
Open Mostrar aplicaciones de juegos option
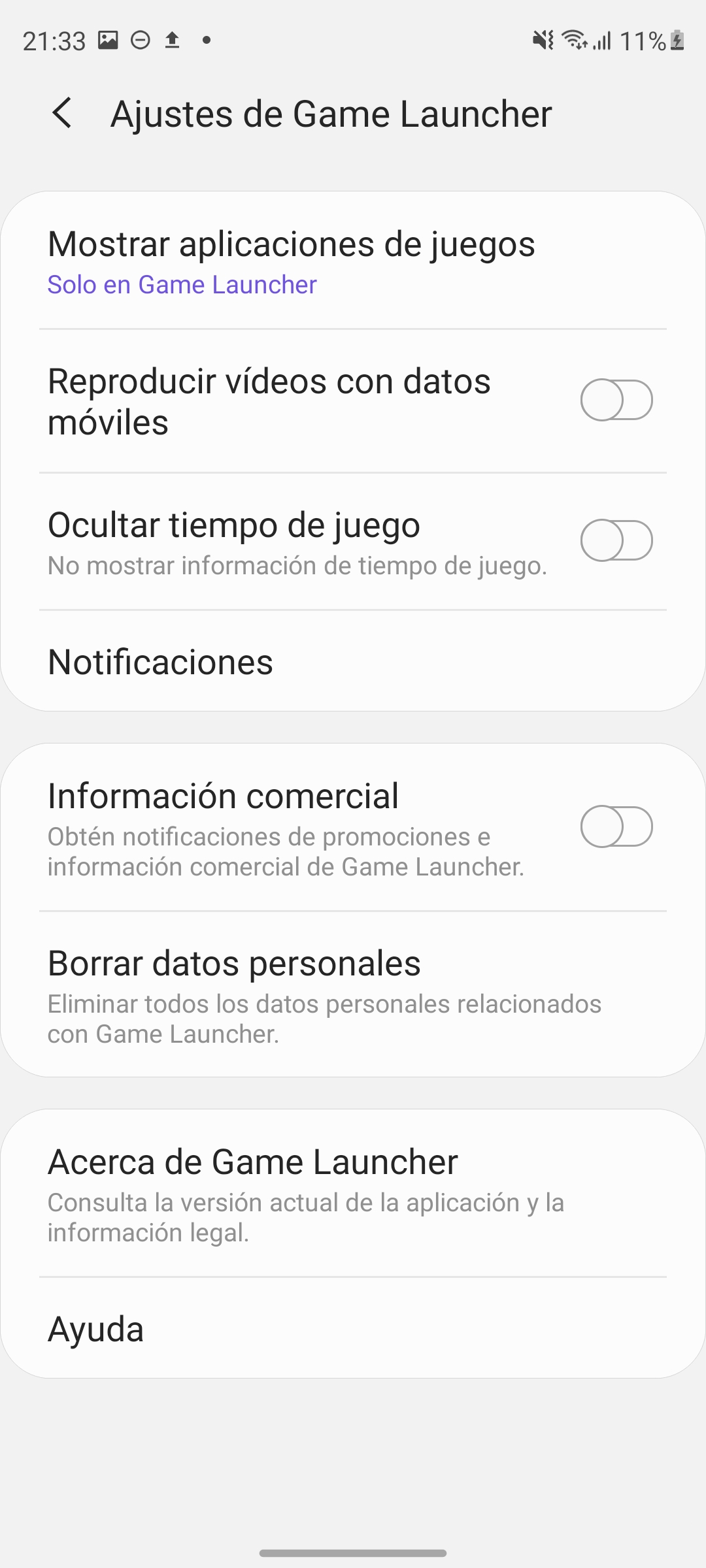coord(353,261)
